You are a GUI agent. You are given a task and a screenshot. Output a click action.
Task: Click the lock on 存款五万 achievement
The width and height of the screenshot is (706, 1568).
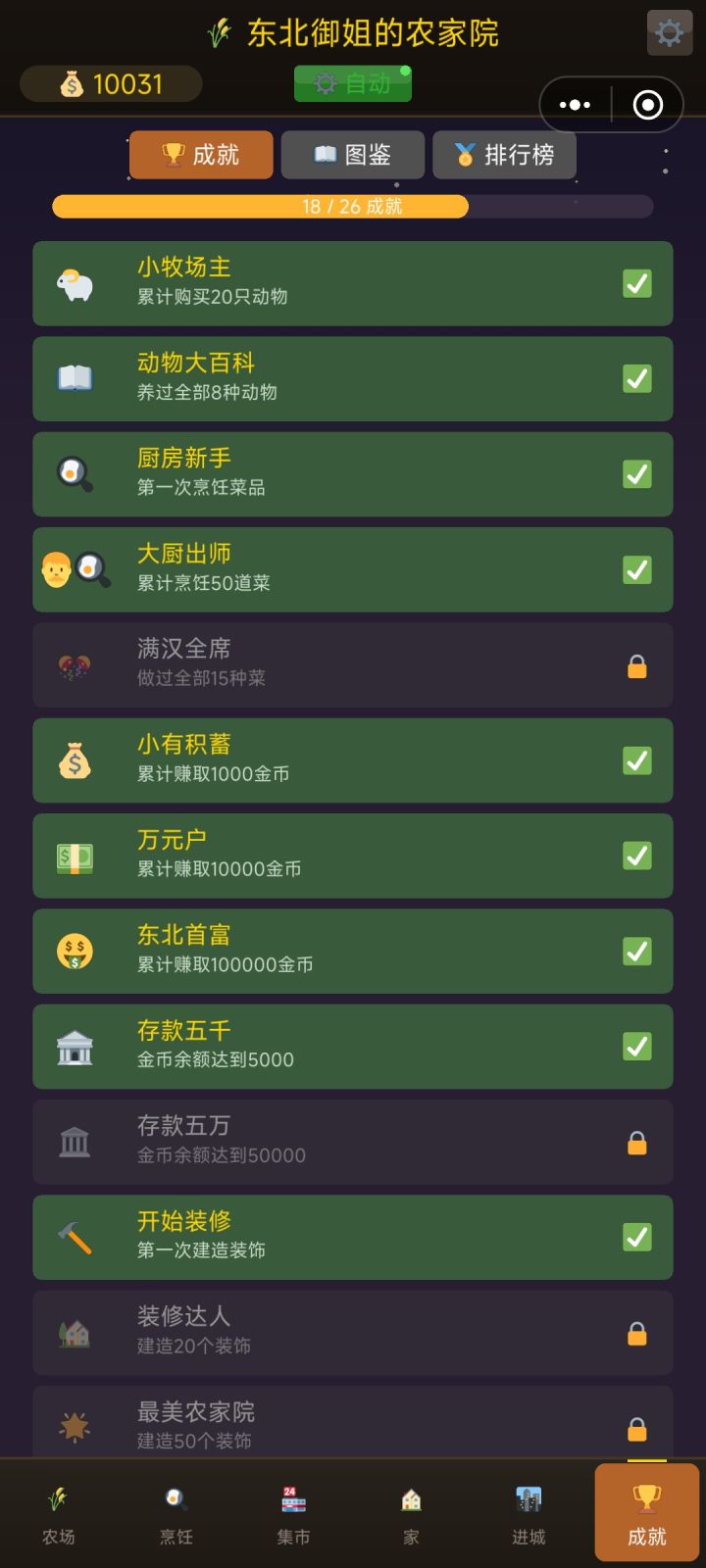[x=636, y=1141]
